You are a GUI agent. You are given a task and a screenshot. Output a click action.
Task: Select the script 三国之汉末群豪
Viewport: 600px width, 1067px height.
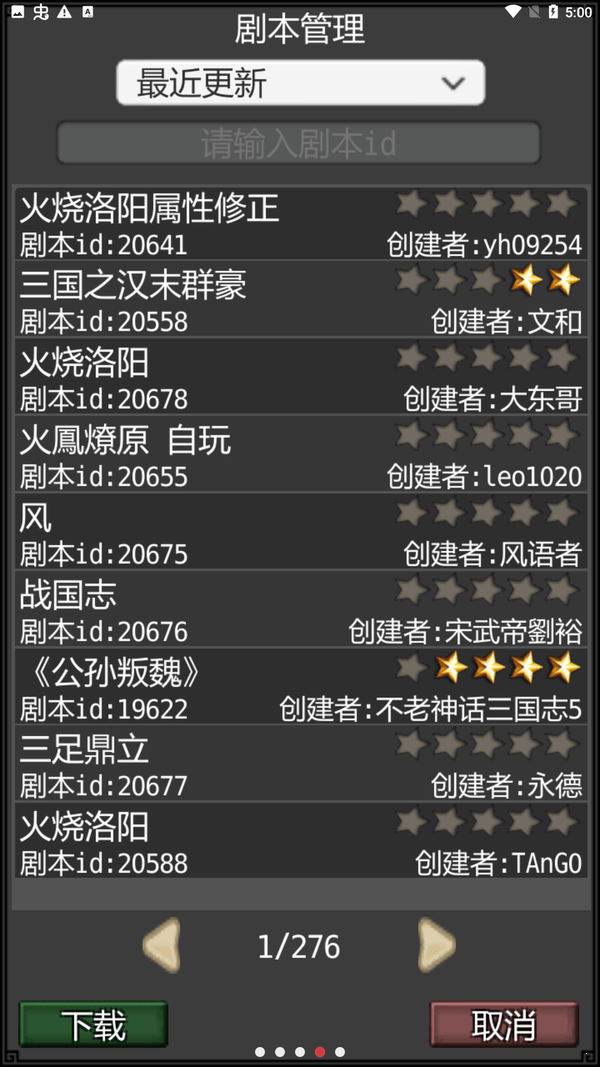(300, 301)
